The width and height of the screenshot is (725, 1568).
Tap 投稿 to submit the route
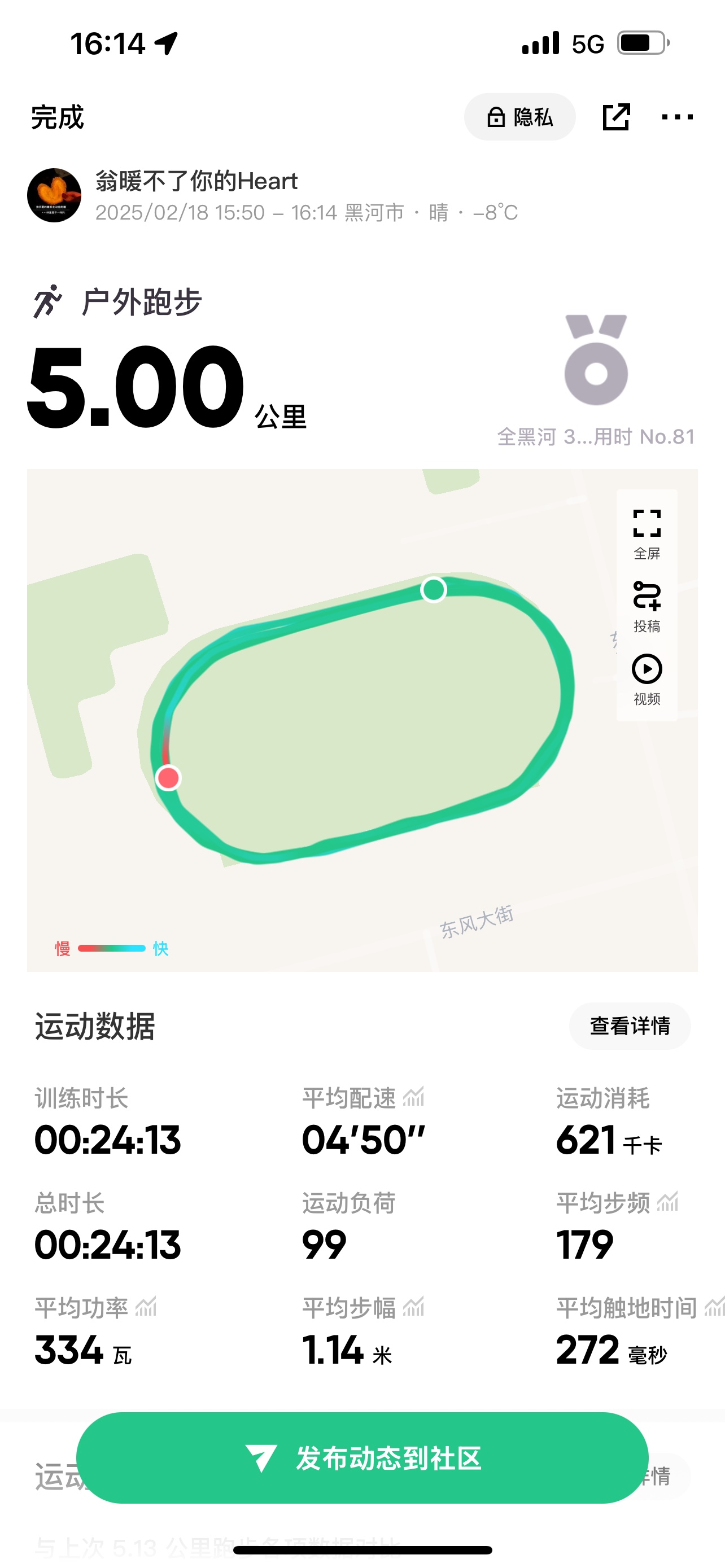(647, 606)
